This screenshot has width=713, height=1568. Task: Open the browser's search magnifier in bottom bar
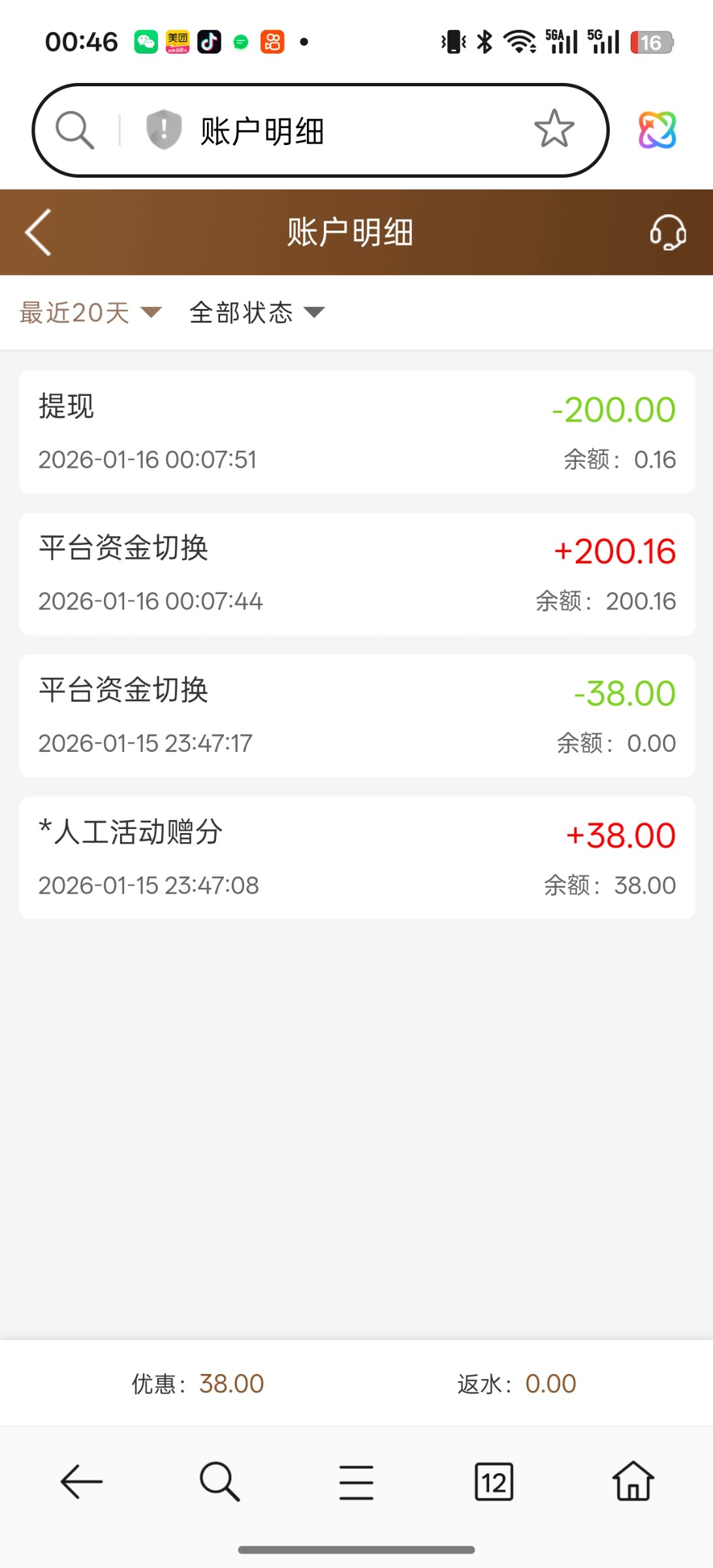pos(219,1481)
